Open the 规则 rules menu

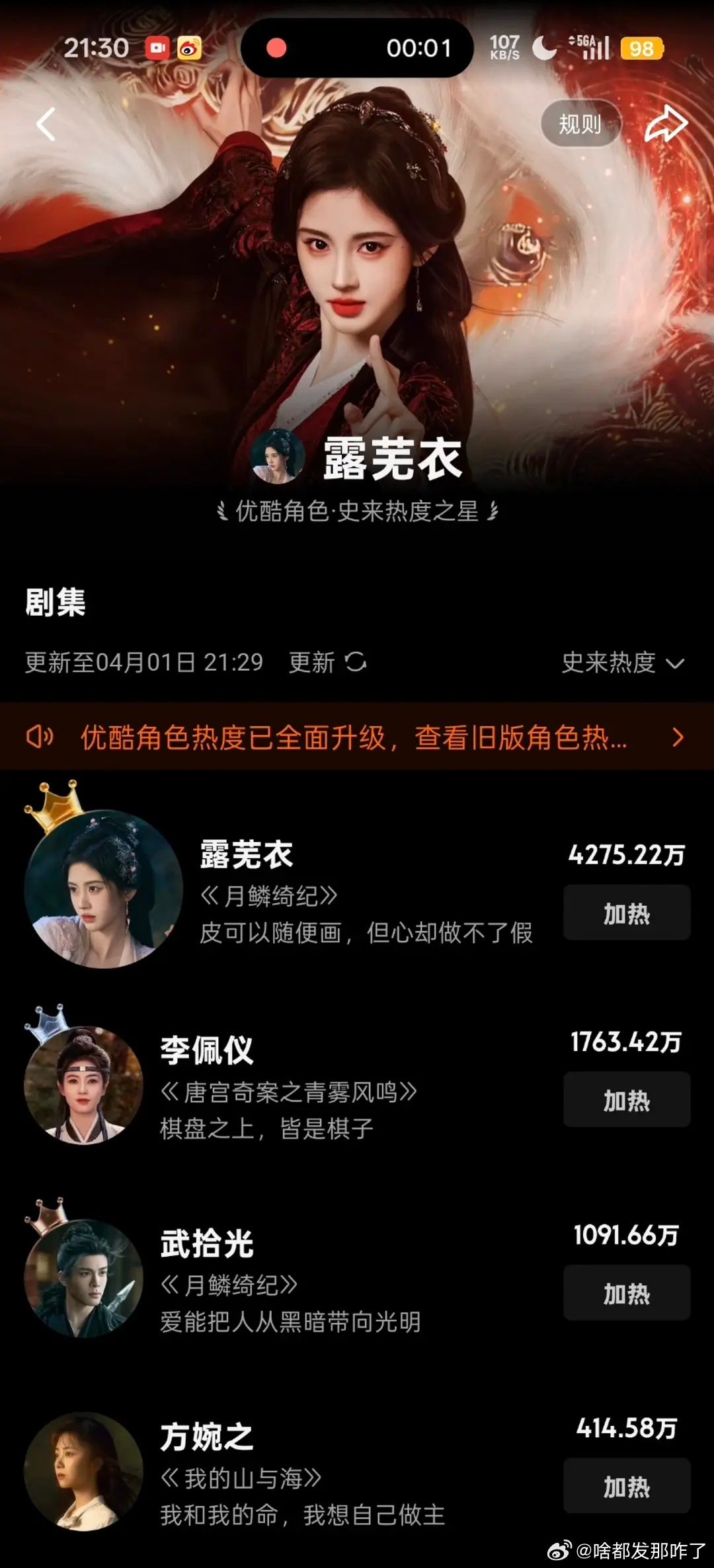[x=580, y=123]
